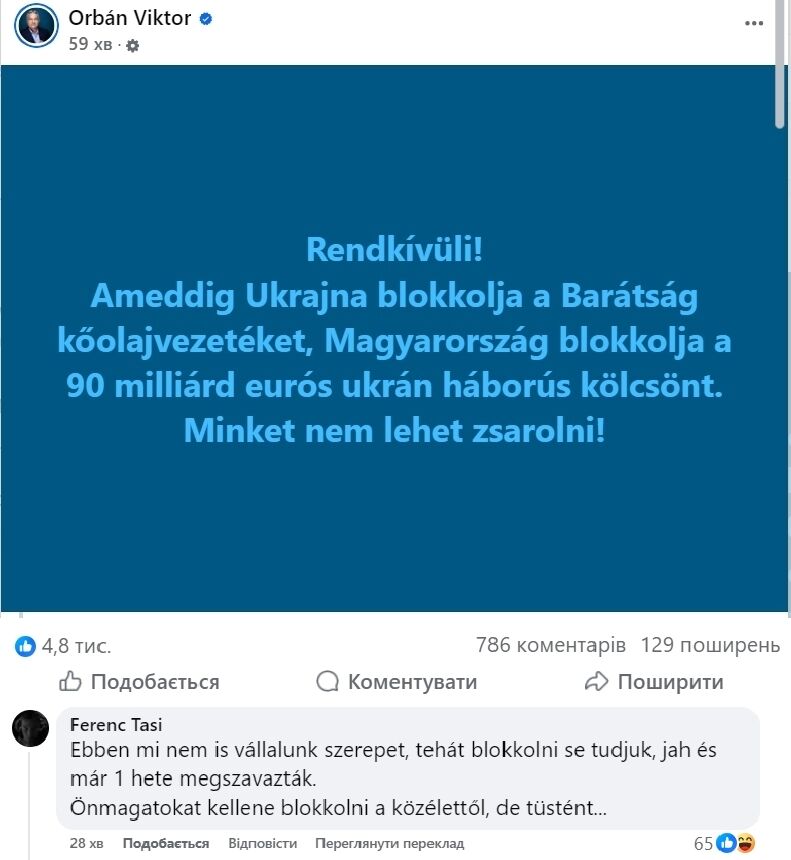791x860 pixels.
Task: Like Ferenc Tasi's comment
Action: tap(165, 843)
